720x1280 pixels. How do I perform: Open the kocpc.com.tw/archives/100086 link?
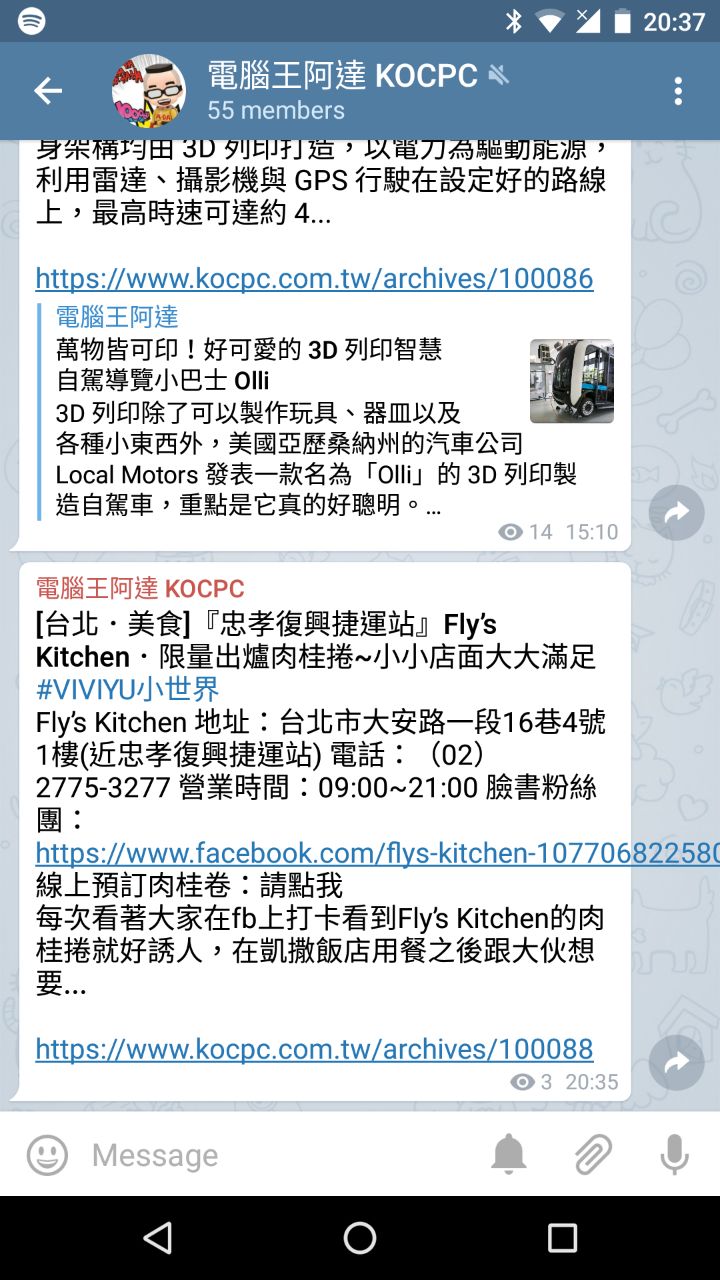(314, 278)
